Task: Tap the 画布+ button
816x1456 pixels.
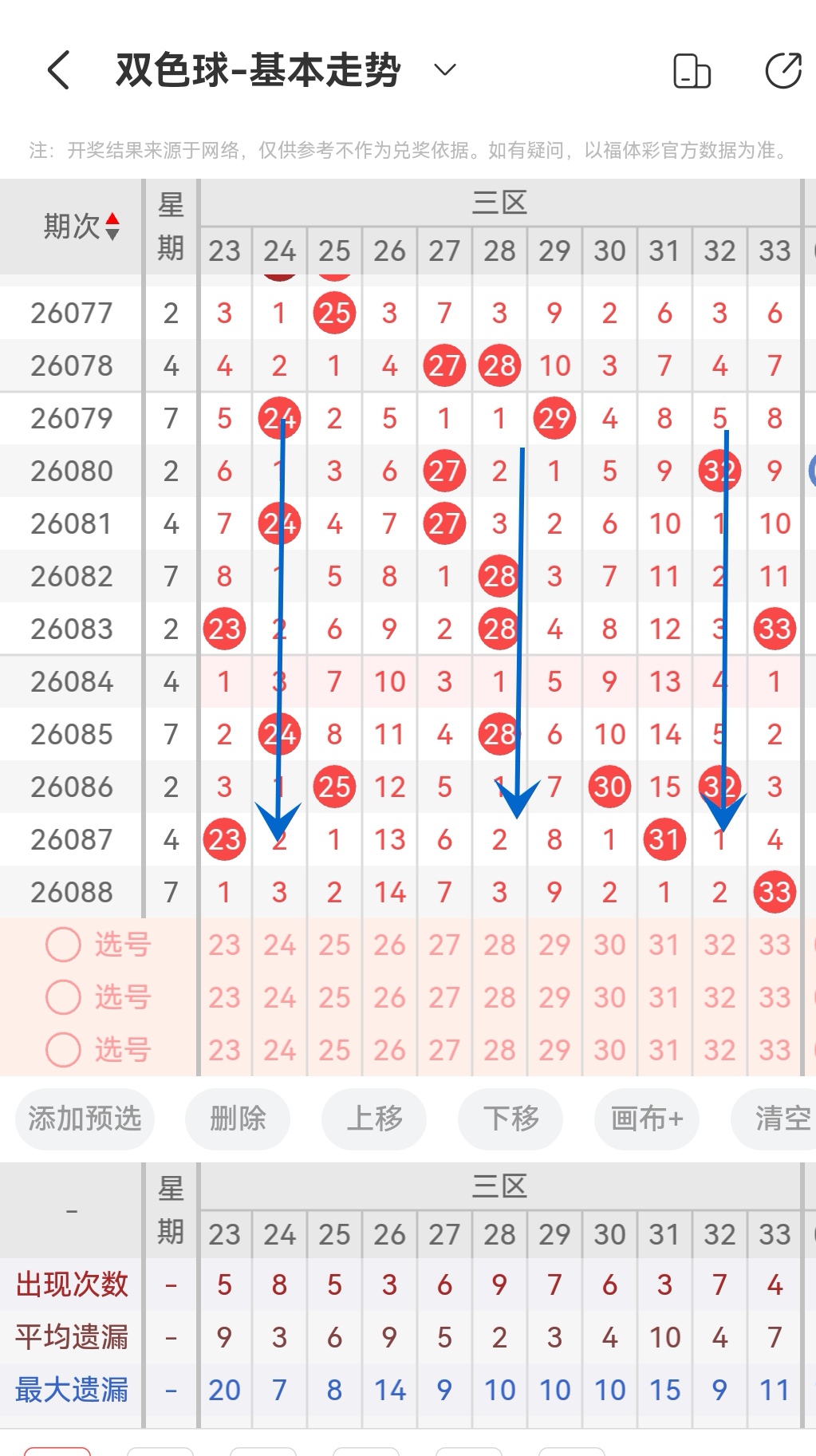Action: click(x=646, y=1119)
